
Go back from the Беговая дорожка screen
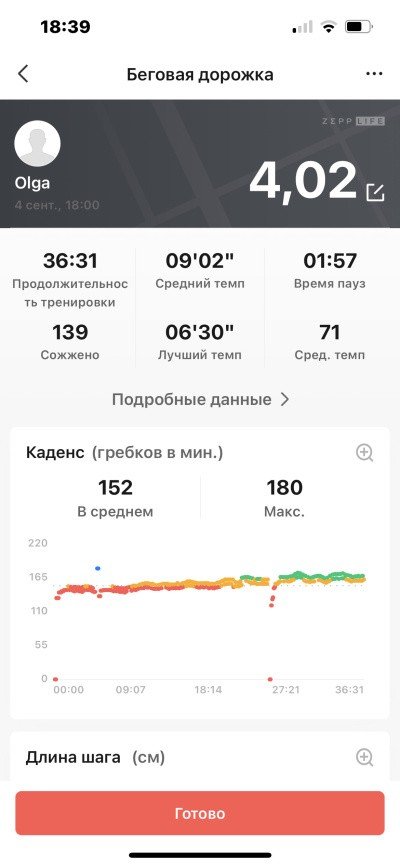click(23, 74)
